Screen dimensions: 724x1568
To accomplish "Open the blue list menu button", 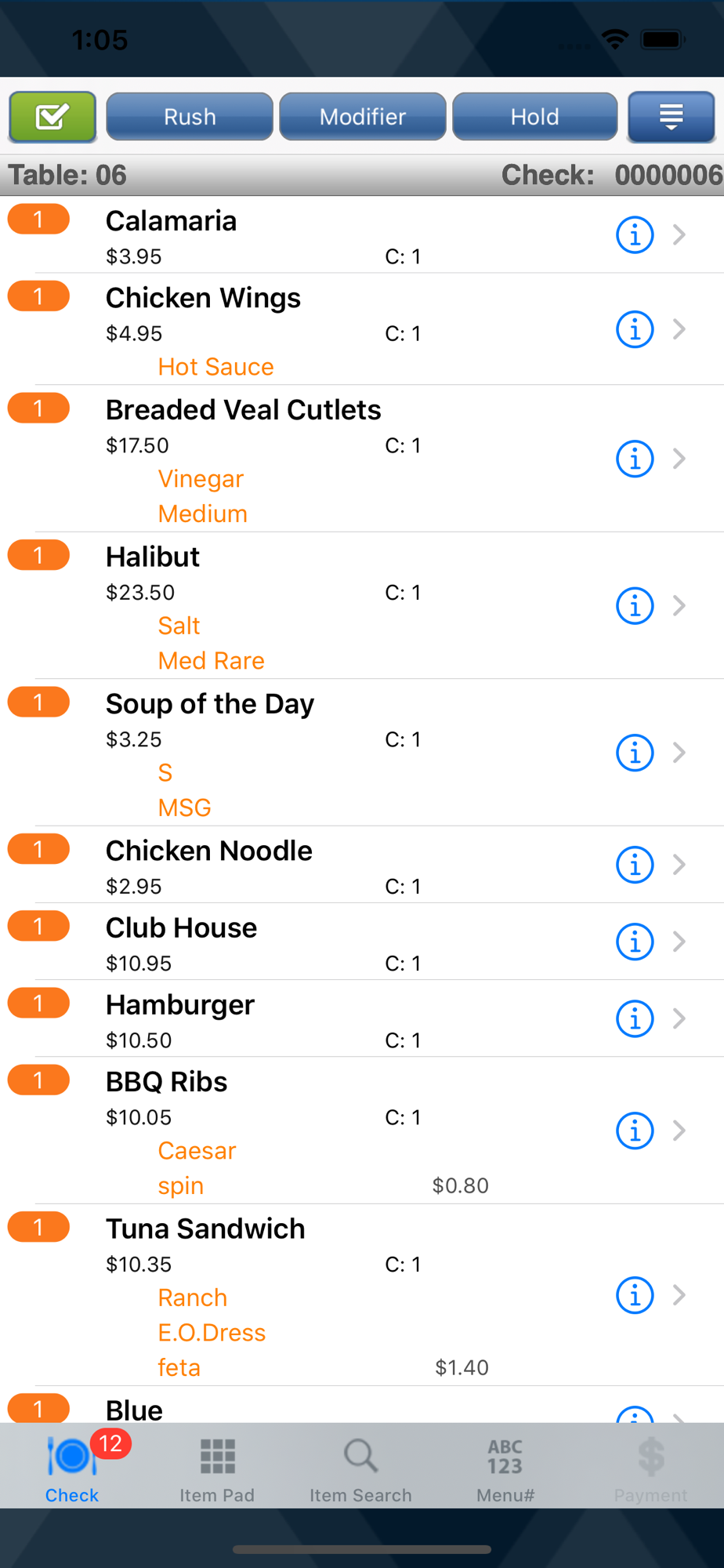I will point(672,117).
